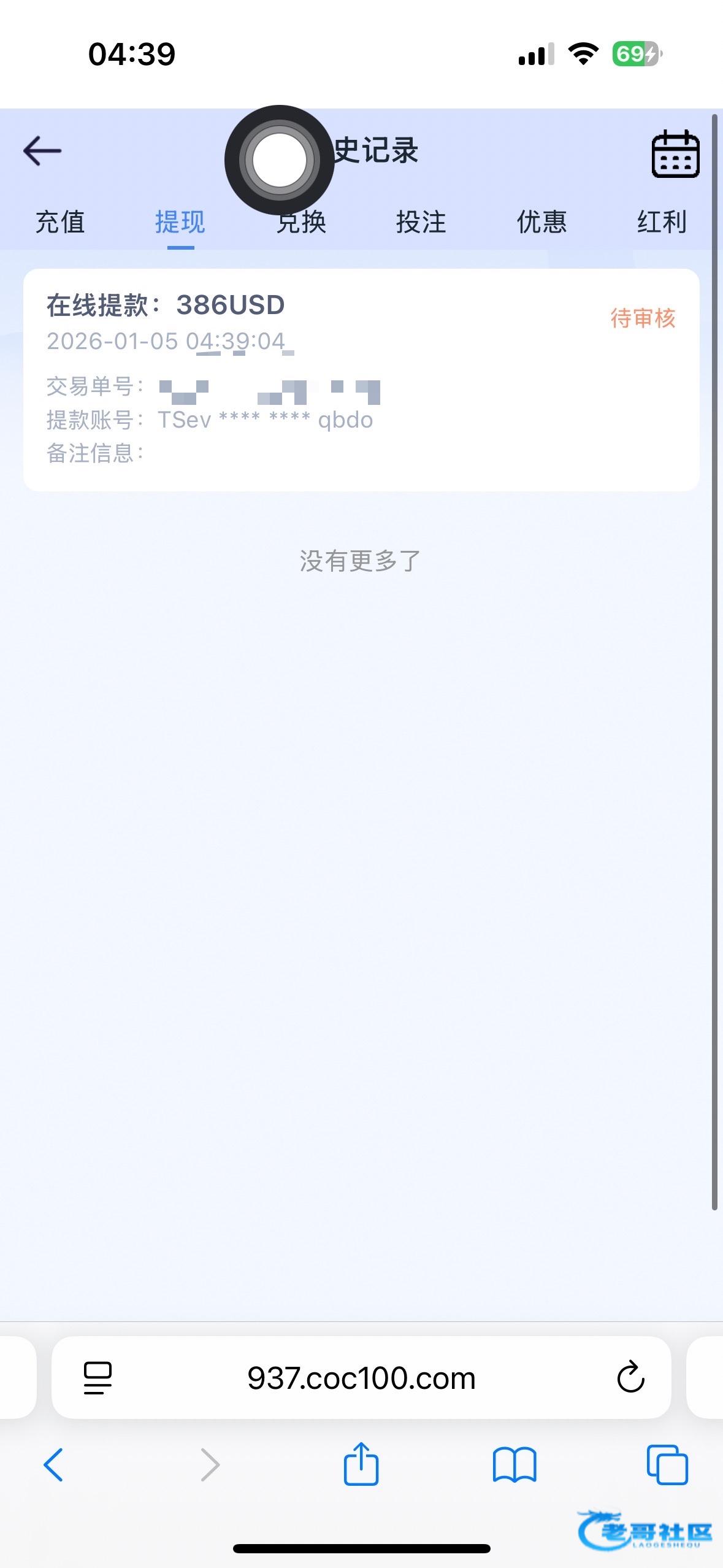
Task: Go back to previous browser page
Action: pos(53,1465)
